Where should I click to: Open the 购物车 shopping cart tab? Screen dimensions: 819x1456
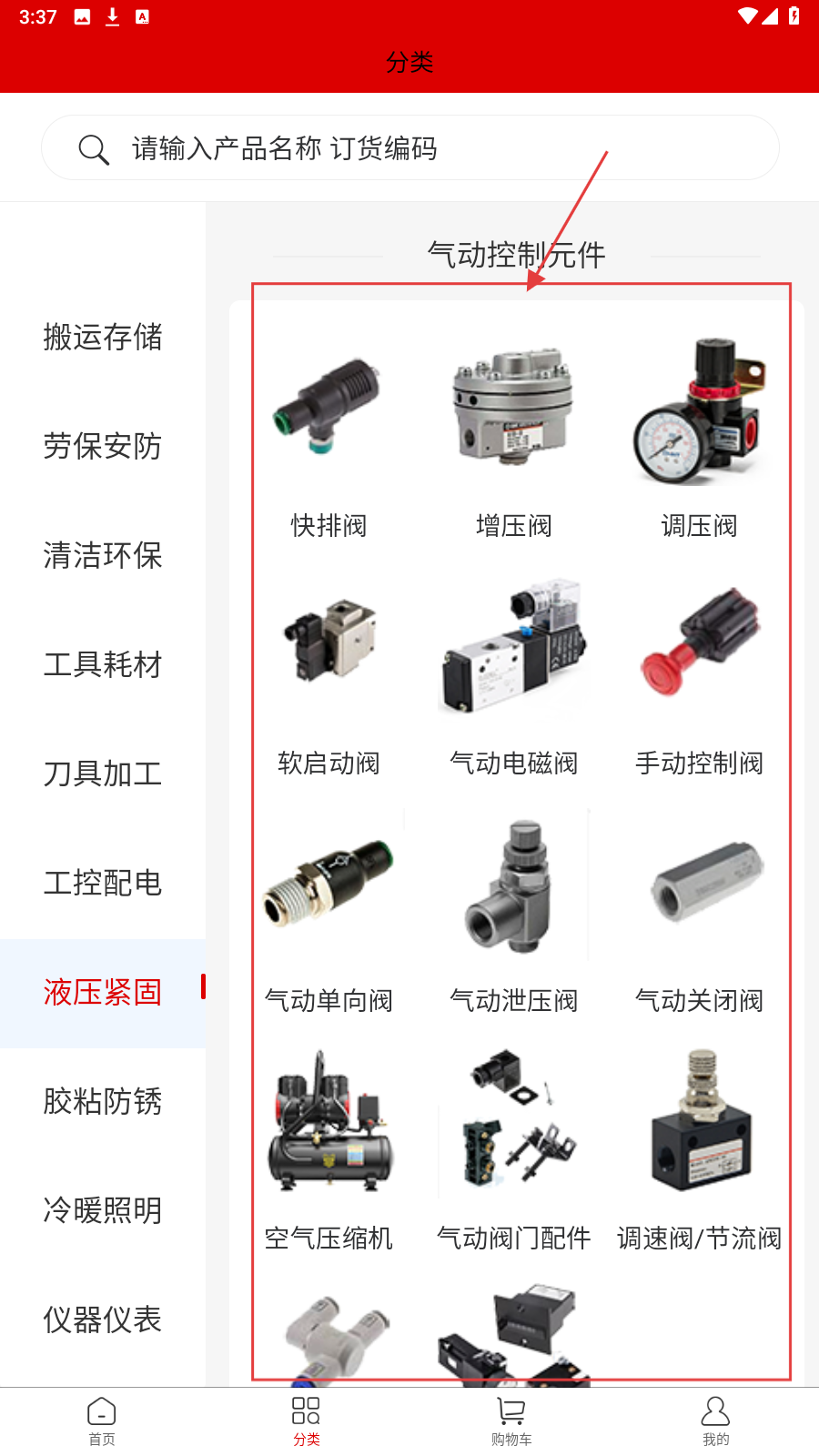pos(511,1421)
